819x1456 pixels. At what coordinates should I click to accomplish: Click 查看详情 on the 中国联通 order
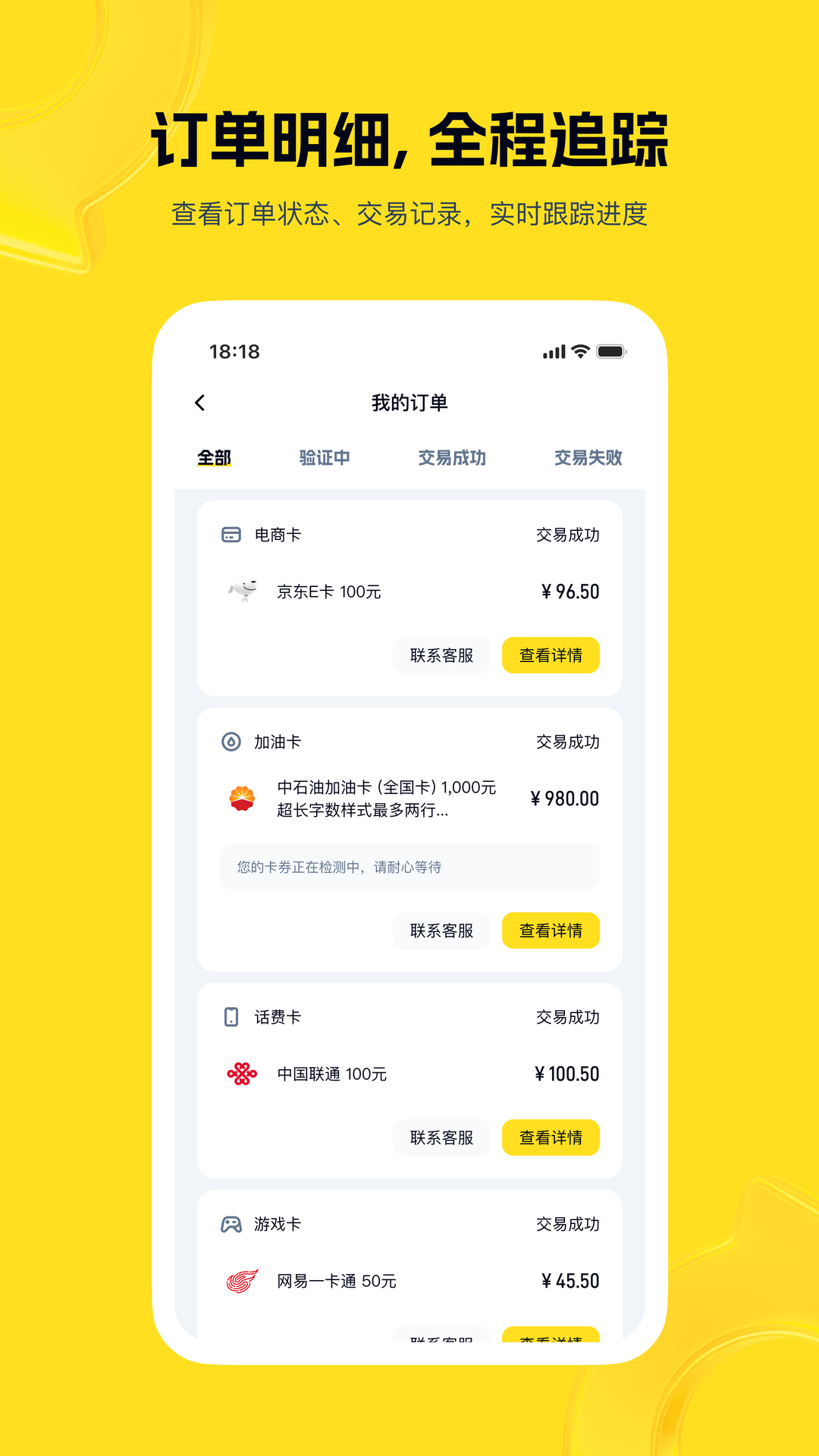(551, 1137)
